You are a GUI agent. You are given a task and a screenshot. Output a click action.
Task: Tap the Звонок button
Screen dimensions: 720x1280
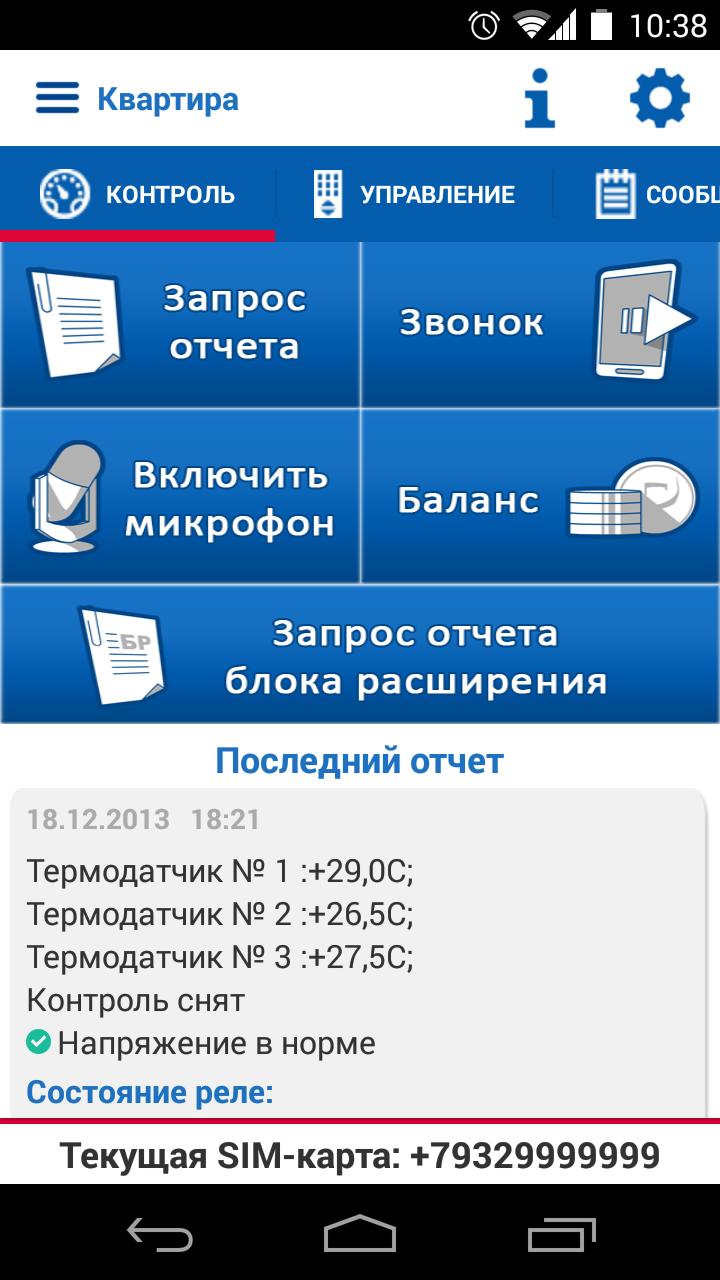point(540,324)
